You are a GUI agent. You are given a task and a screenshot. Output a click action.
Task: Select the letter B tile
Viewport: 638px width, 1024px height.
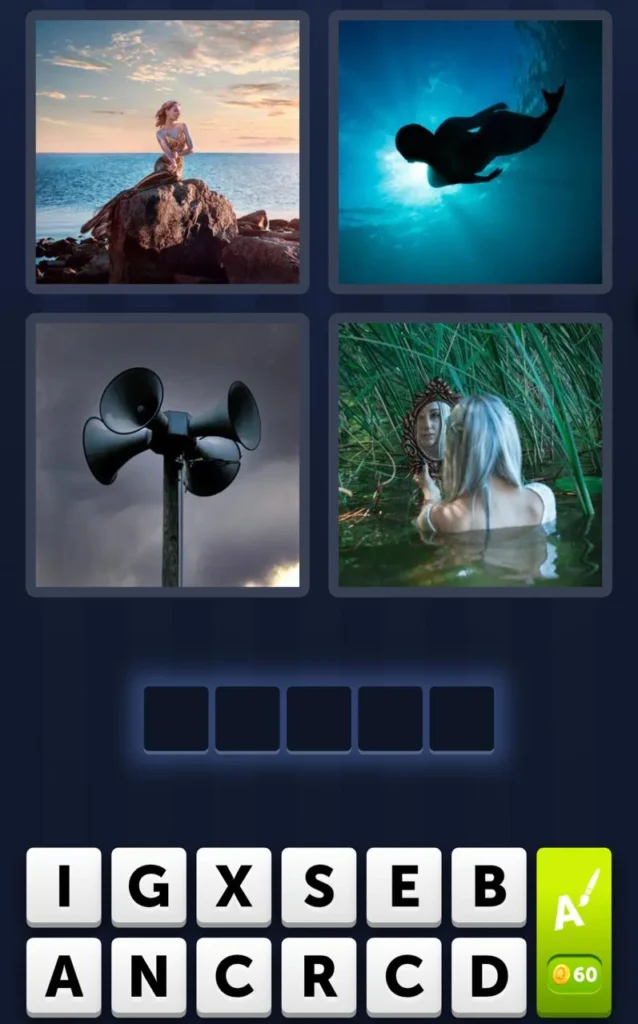pyautogui.click(x=489, y=887)
